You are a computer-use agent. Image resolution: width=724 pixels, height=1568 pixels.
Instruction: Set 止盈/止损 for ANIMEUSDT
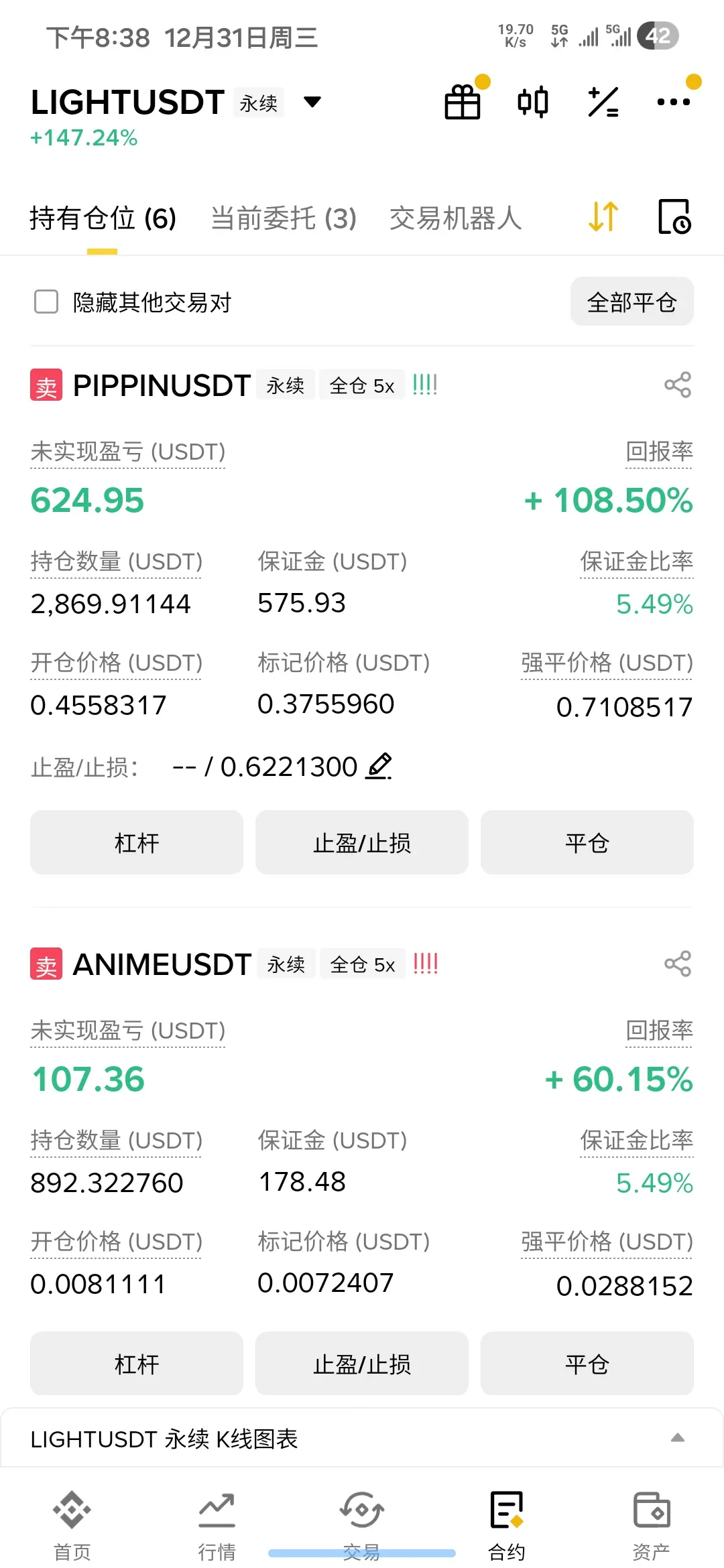(362, 1364)
